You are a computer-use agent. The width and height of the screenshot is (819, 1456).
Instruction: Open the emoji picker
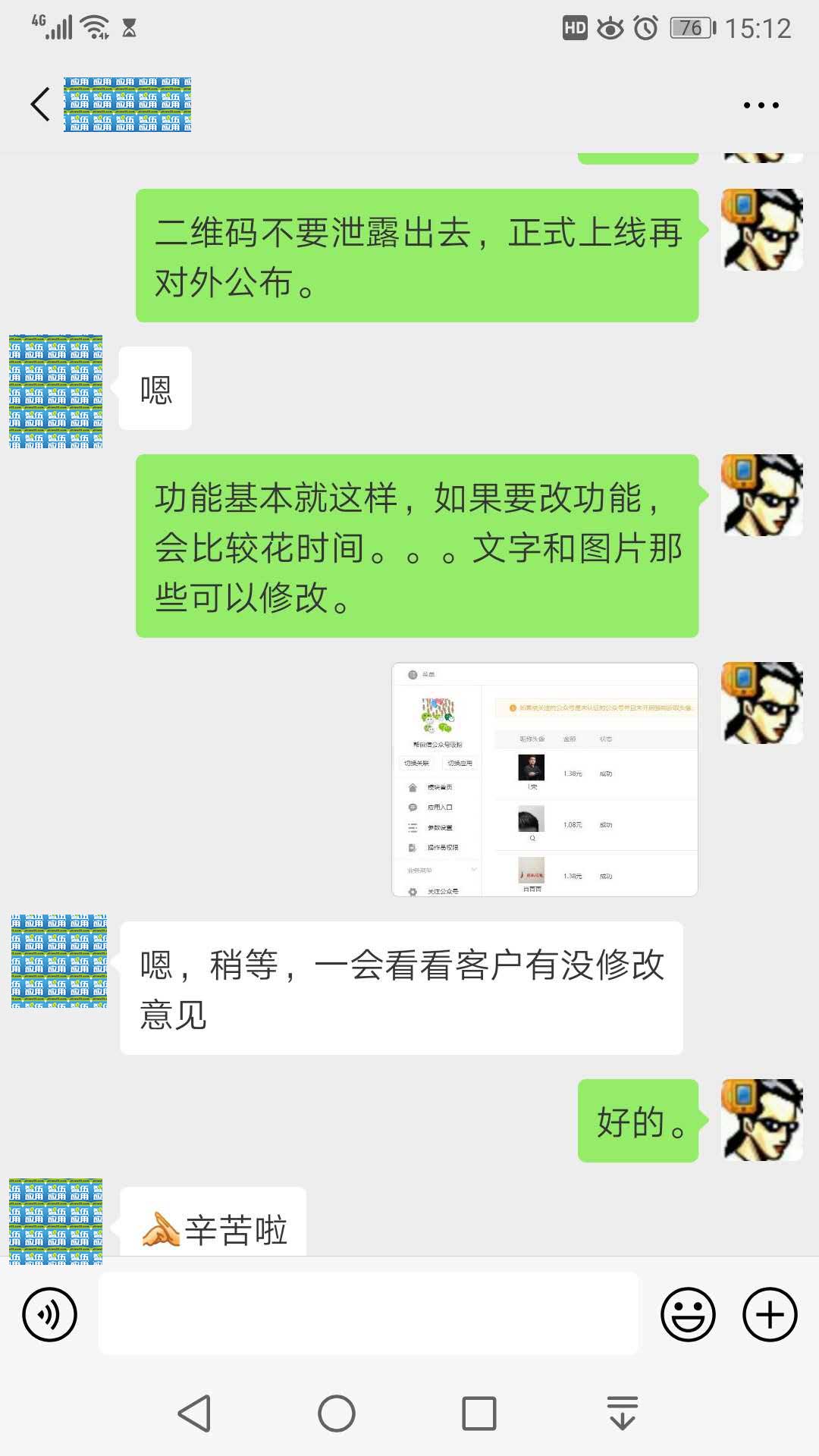click(x=688, y=1314)
